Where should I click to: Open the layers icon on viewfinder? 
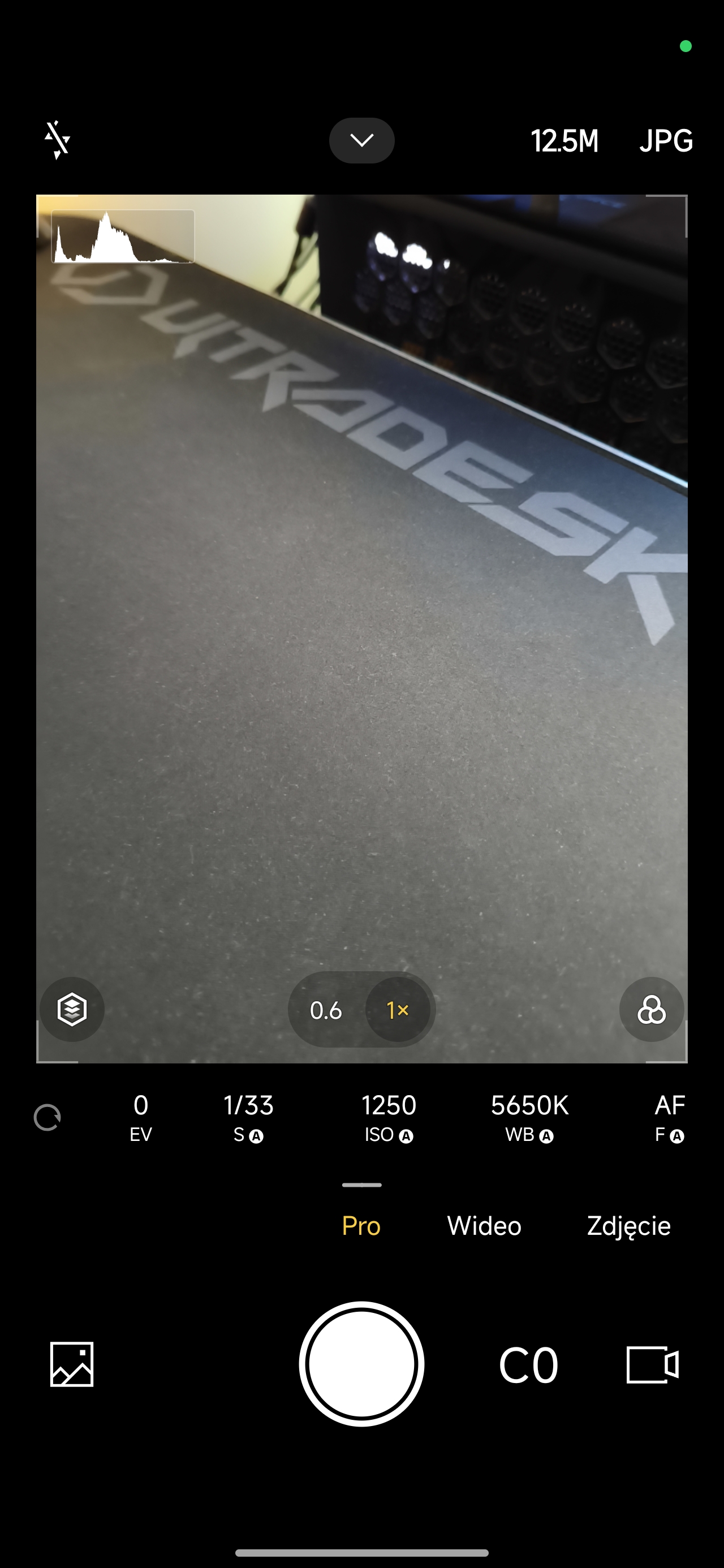(x=72, y=1009)
